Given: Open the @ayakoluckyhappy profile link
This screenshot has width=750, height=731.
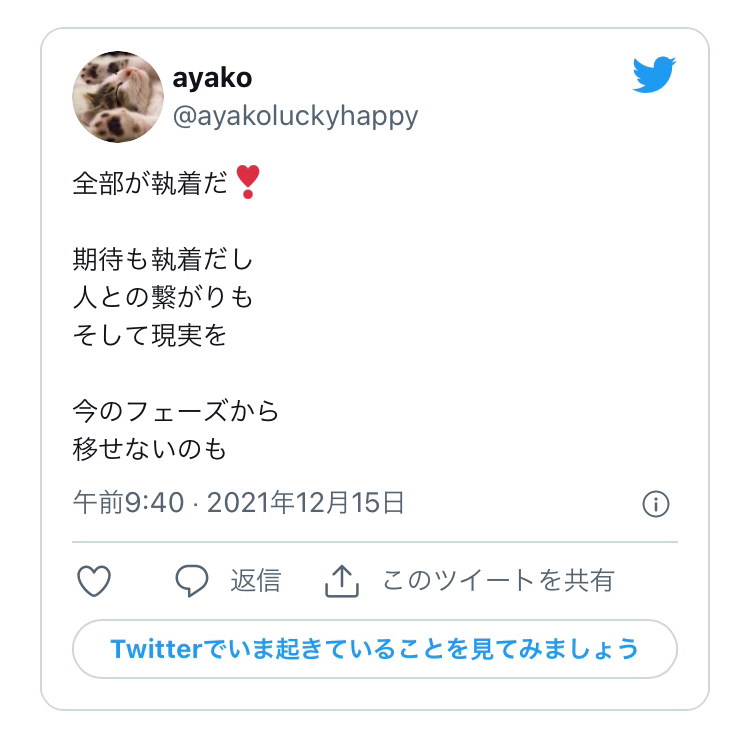Looking at the screenshot, I should 295,117.
